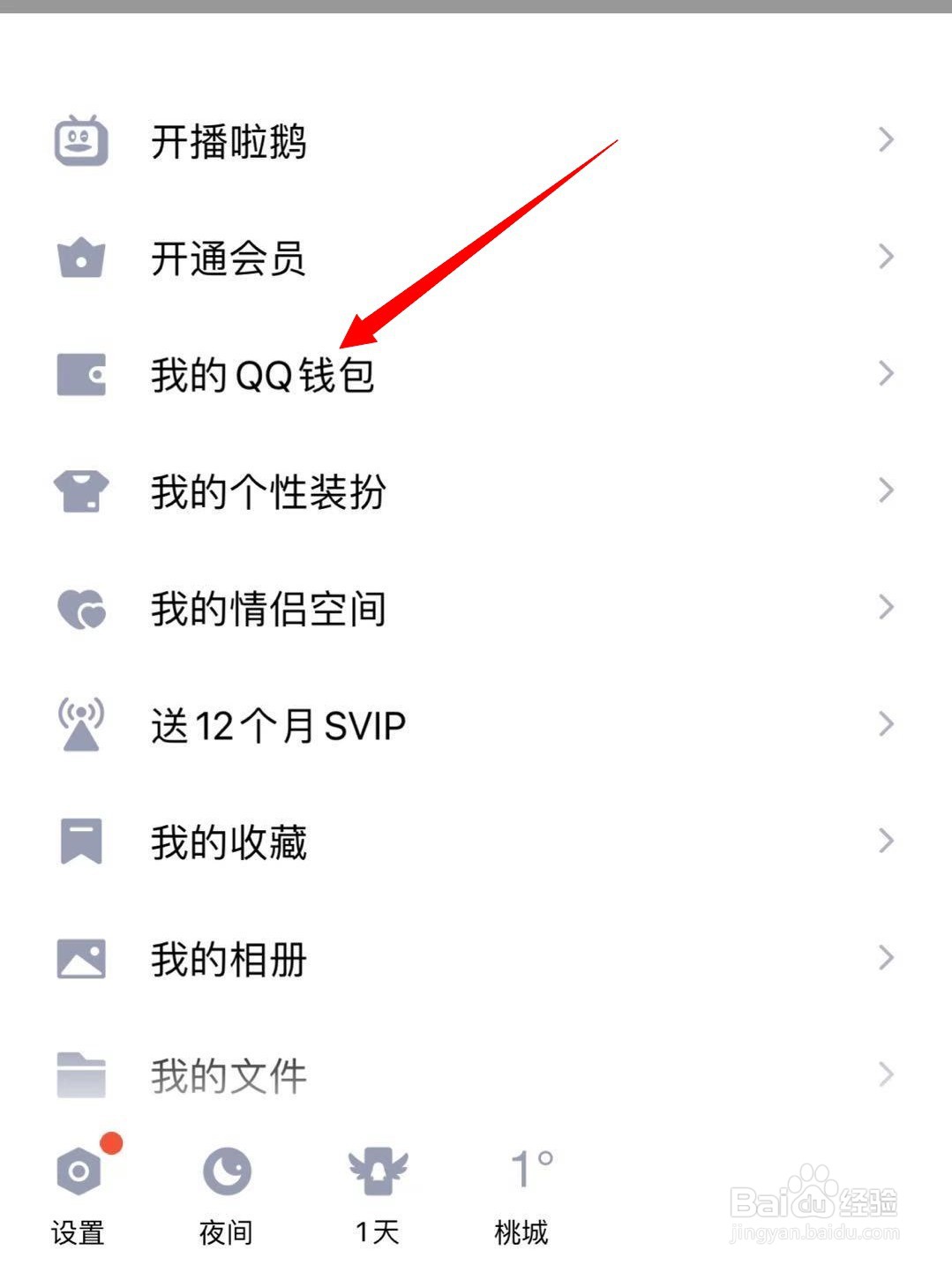952x1265 pixels.
Task: Click the folder icon for 我的文件
Action: 80,1072
